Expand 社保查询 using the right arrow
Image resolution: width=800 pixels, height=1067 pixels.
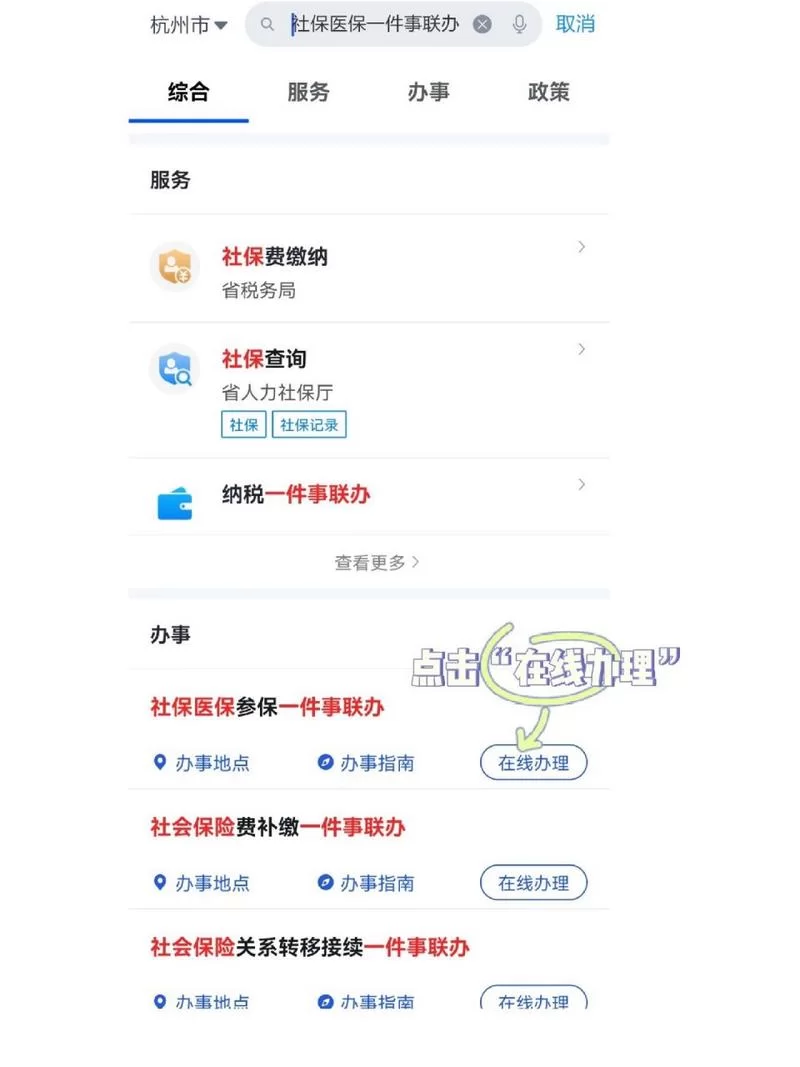[582, 349]
